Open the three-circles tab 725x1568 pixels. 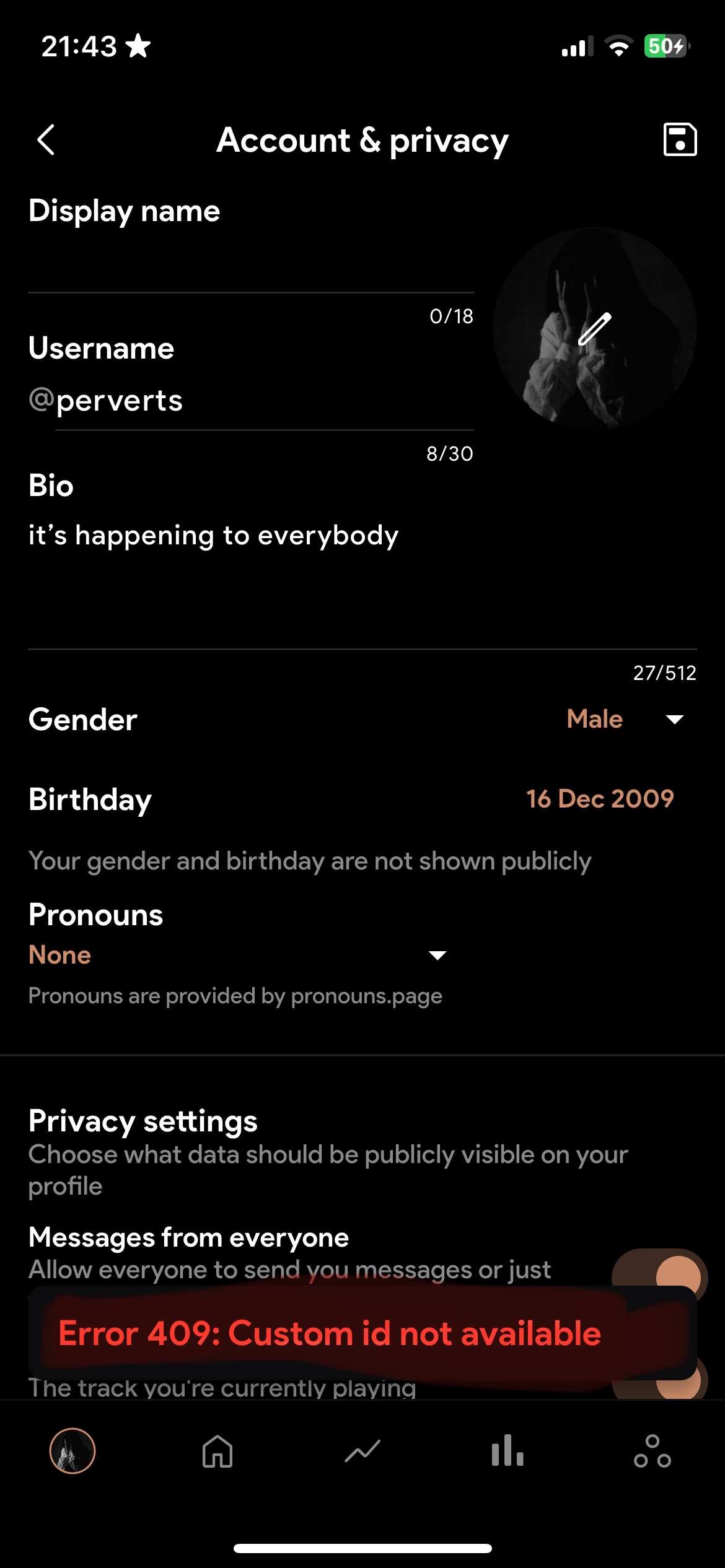point(652,1451)
